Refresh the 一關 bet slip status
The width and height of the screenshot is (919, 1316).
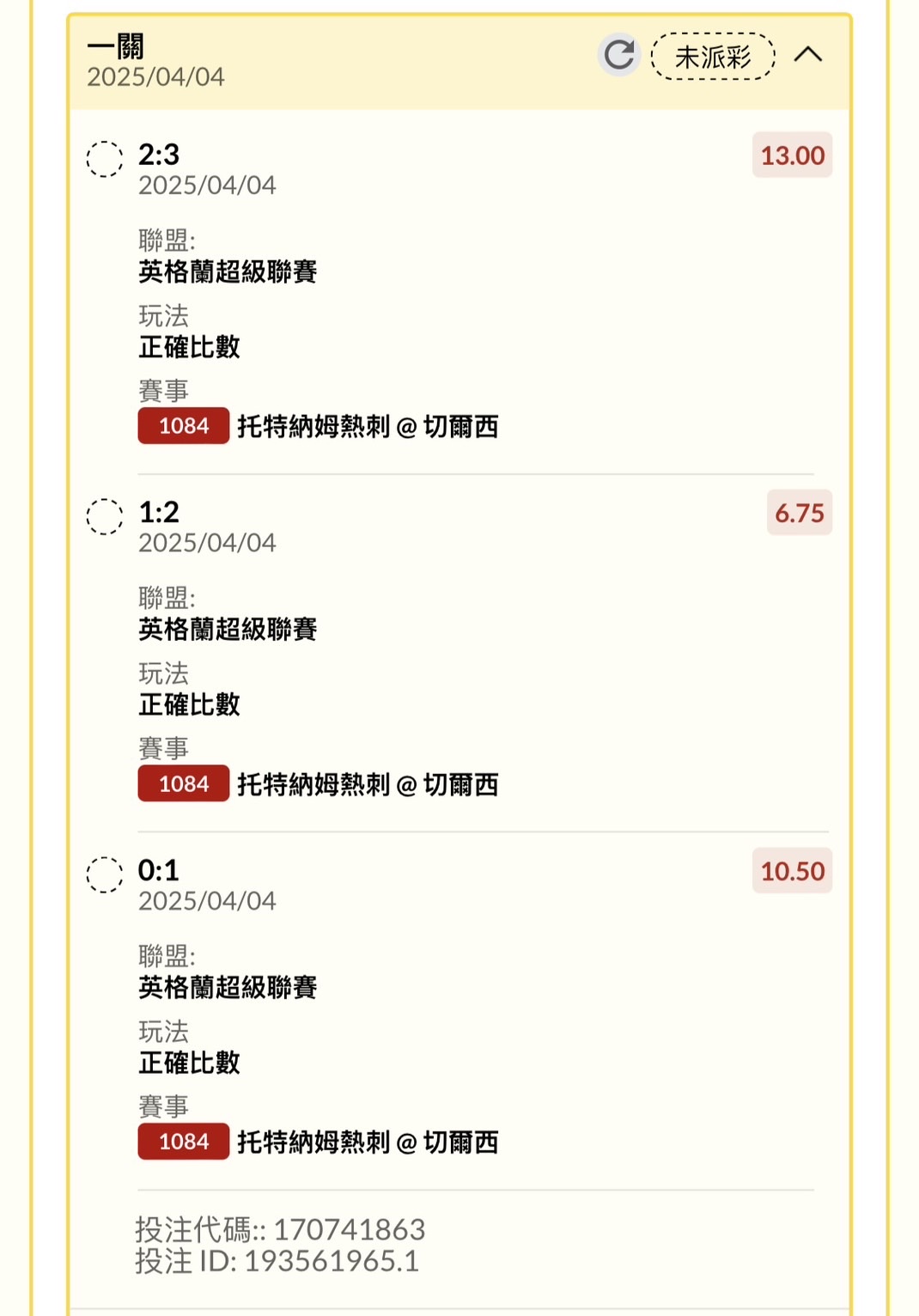tap(619, 56)
